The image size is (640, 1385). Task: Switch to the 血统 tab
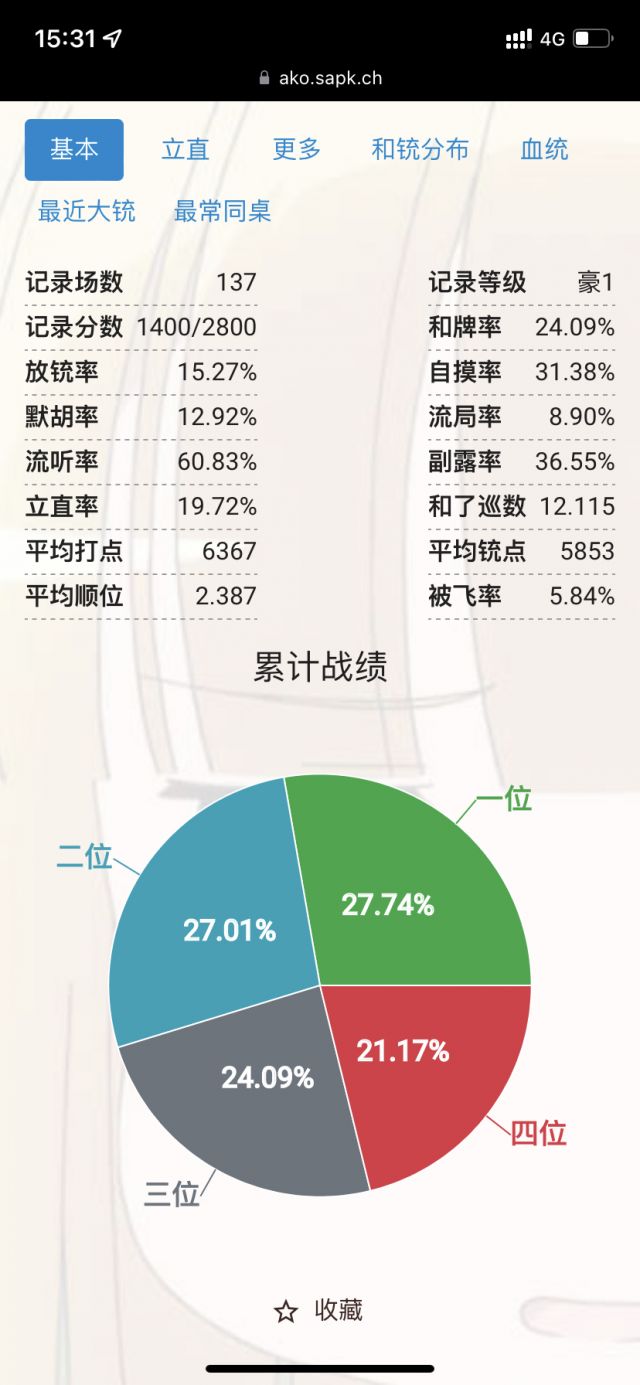544,150
